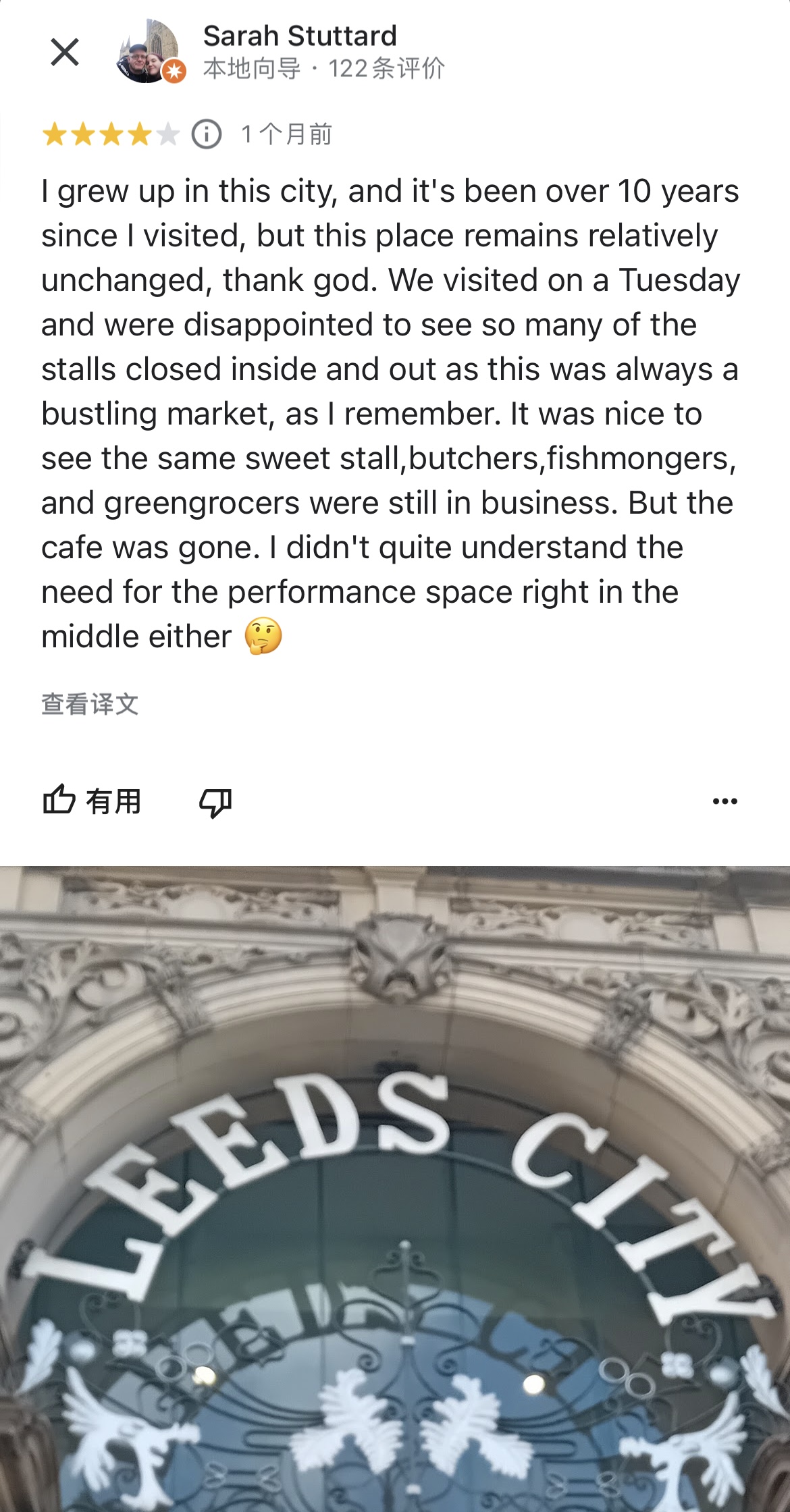Image resolution: width=790 pixels, height=1512 pixels.
Task: Mark the review as helpful with 有用
Action: [93, 801]
